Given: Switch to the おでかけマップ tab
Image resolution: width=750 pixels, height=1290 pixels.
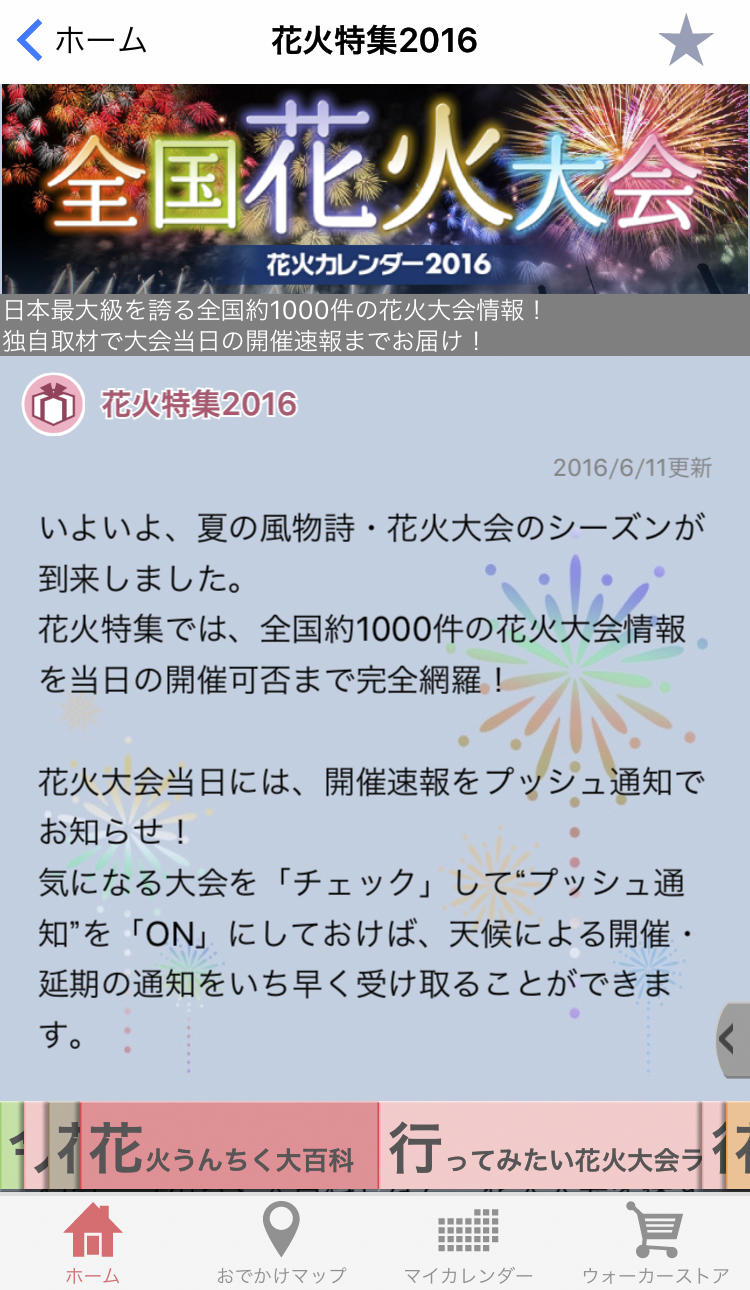Looking at the screenshot, I should (281, 1242).
